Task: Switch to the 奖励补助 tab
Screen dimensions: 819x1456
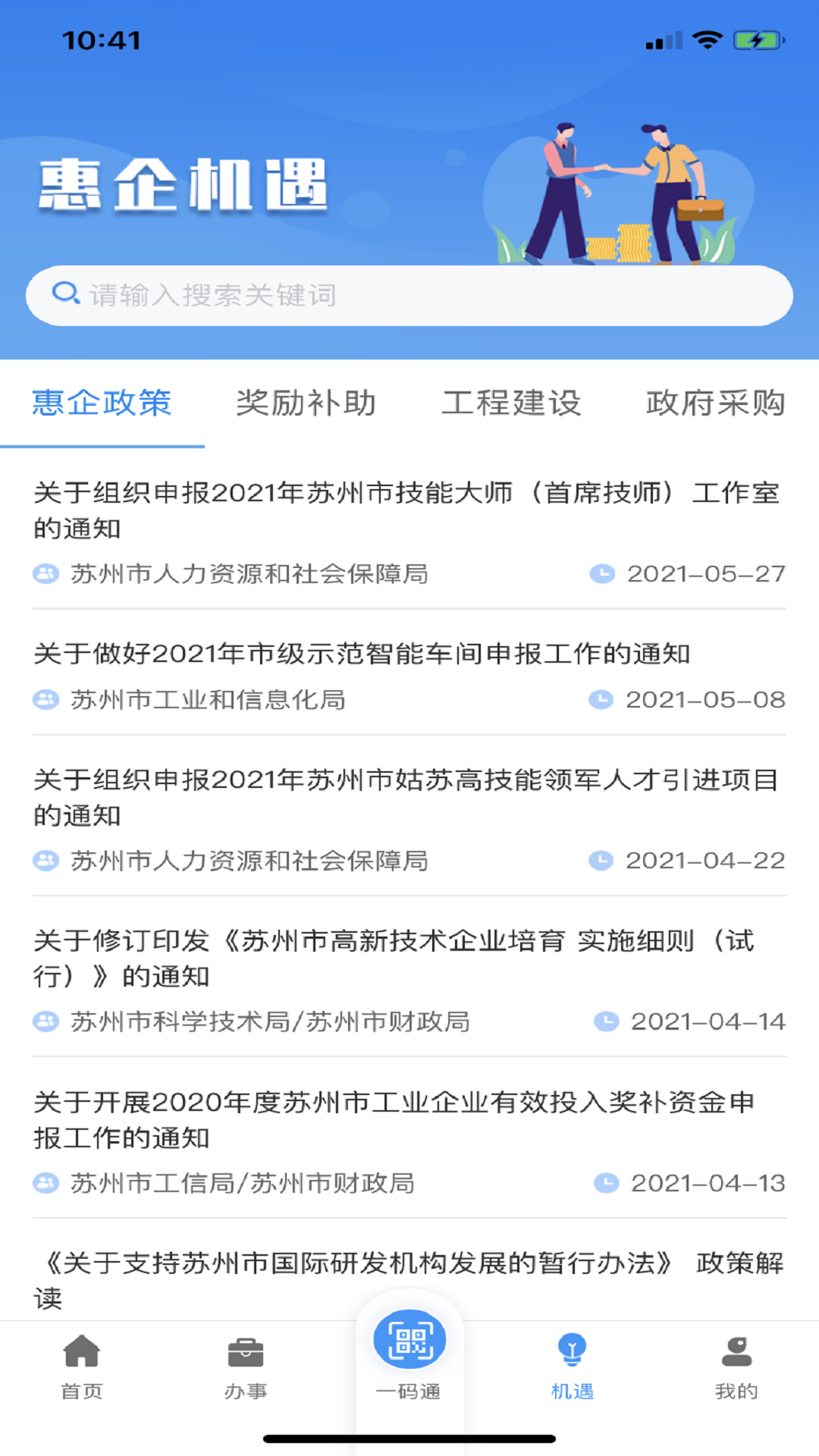Action: 306,403
